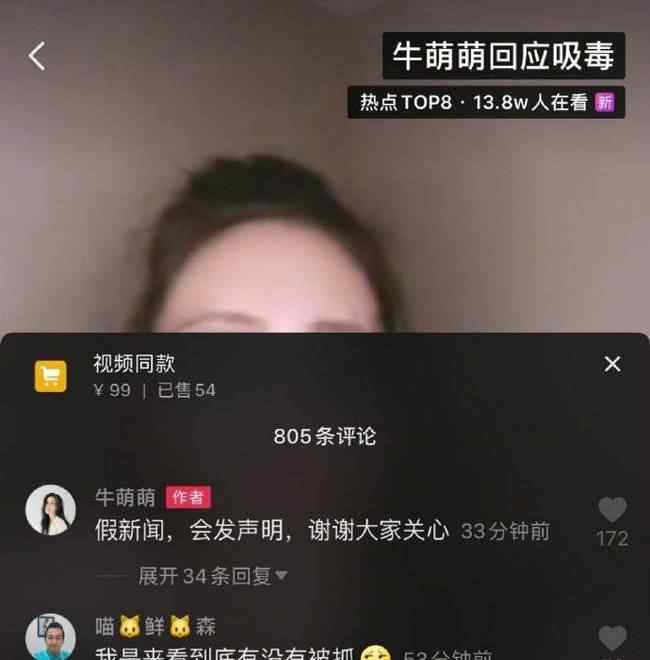Open the 牛萌萌回应吸毒 hot topic
Image resolution: width=650 pixels, height=660 pixels.
tap(503, 56)
